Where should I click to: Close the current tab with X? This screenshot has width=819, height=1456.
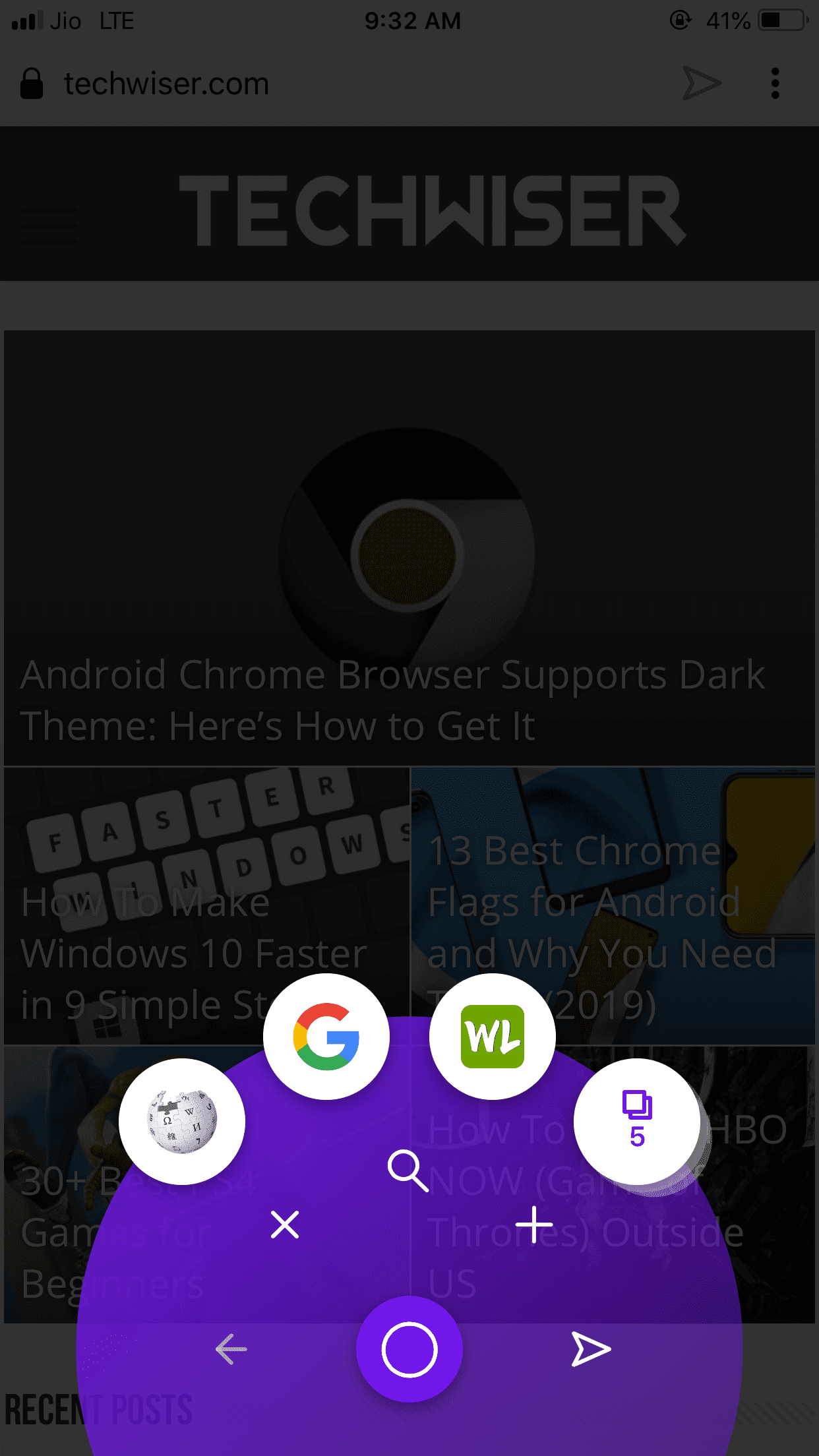click(x=285, y=1225)
